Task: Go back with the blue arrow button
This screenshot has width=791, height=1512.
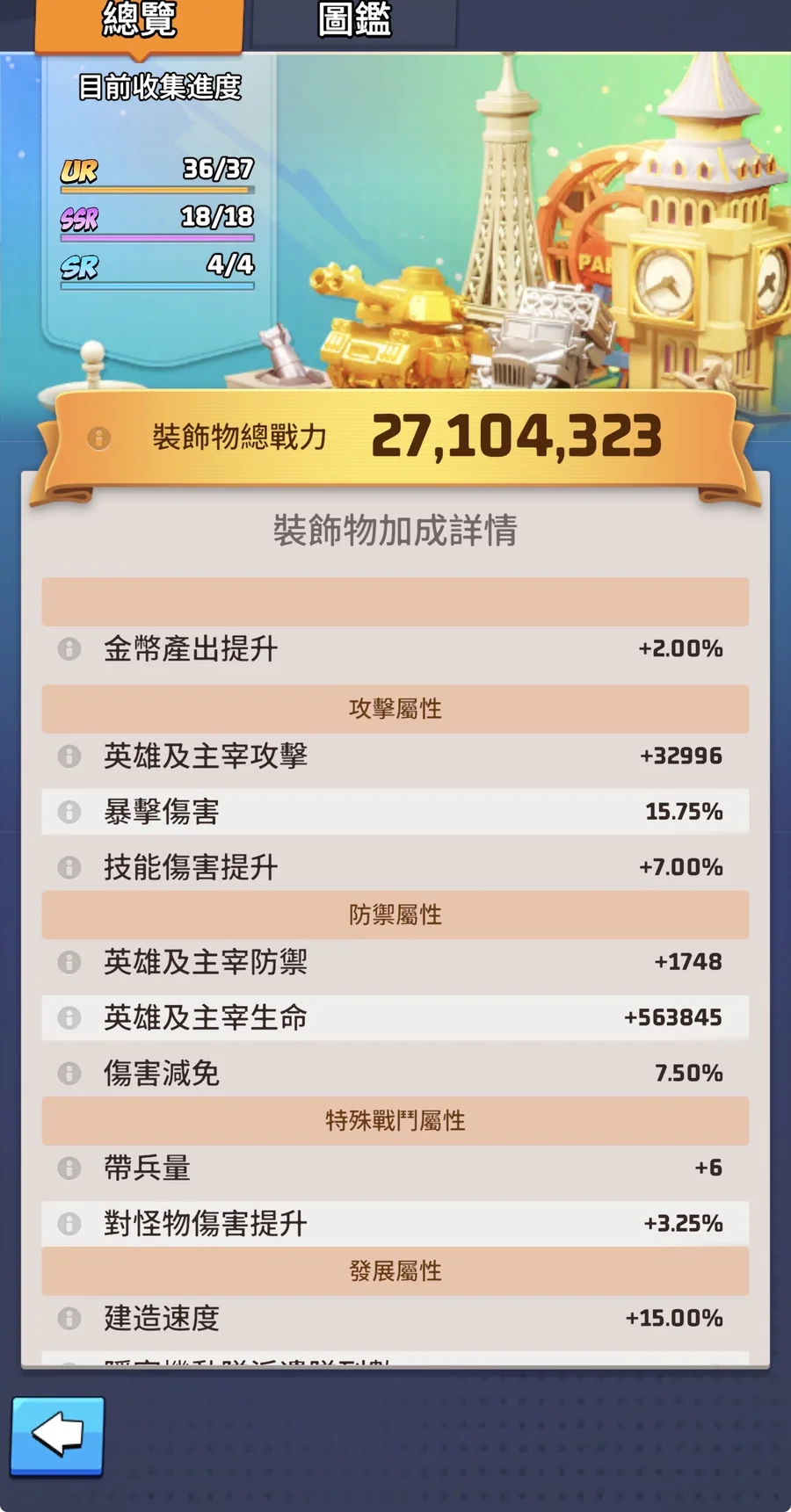Action: (x=57, y=1436)
